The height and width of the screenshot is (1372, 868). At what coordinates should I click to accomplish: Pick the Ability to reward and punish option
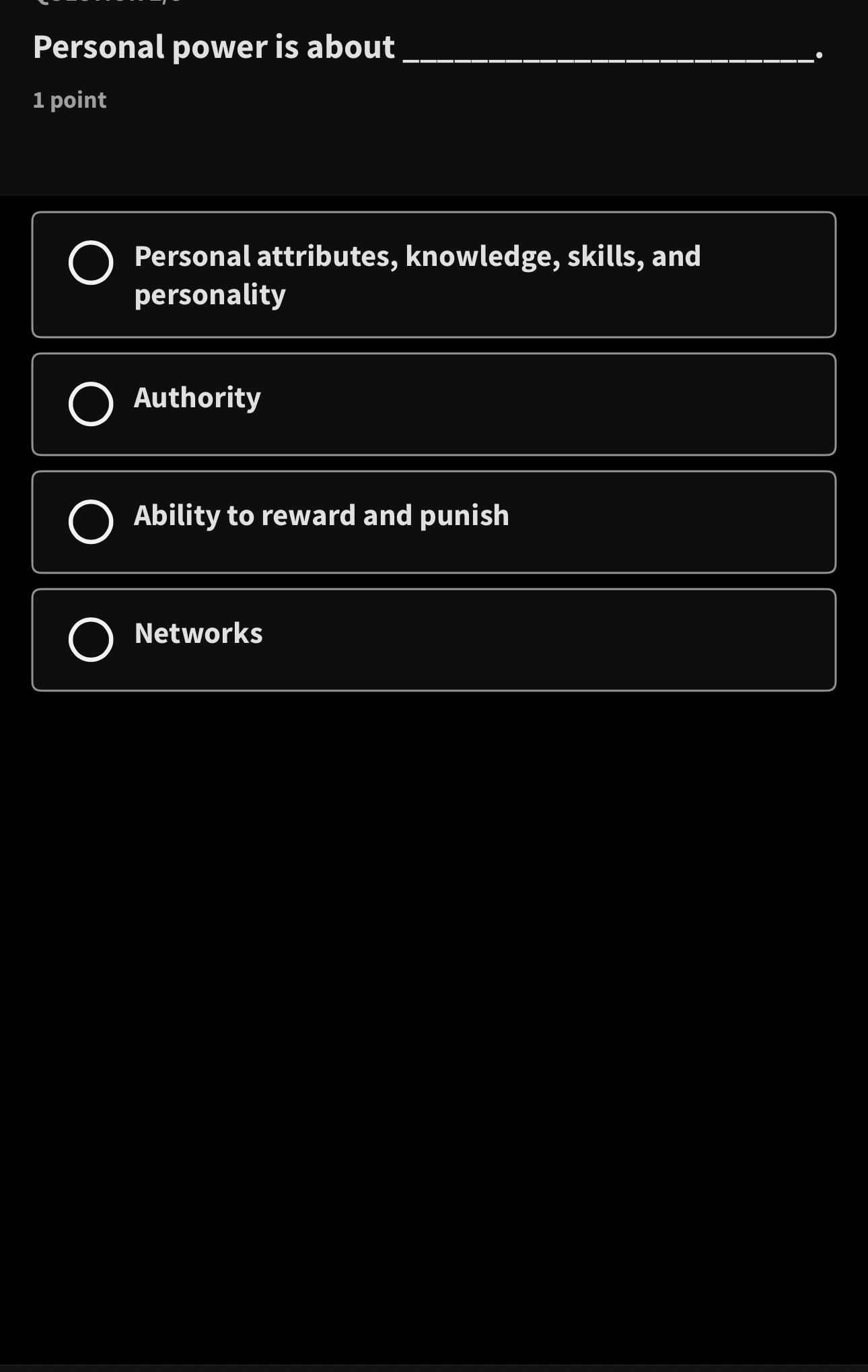[91, 522]
